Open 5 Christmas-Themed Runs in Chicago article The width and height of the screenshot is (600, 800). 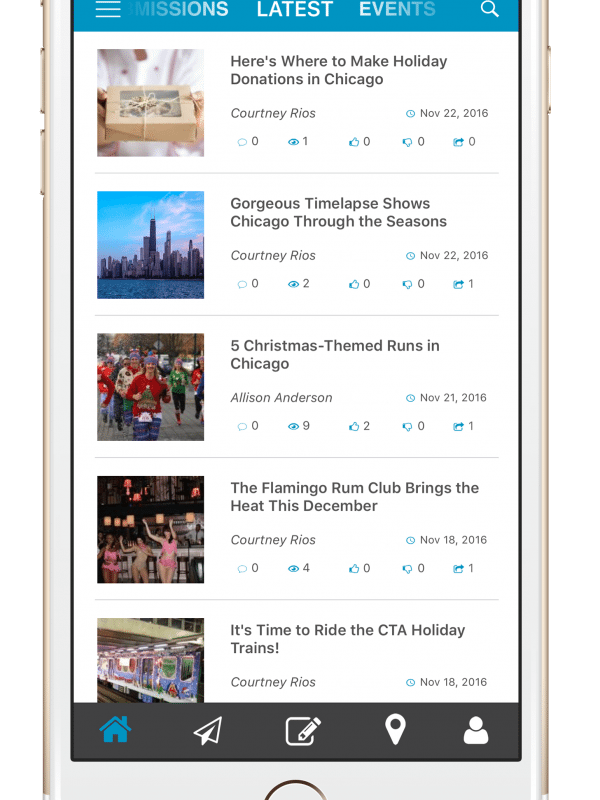(334, 354)
